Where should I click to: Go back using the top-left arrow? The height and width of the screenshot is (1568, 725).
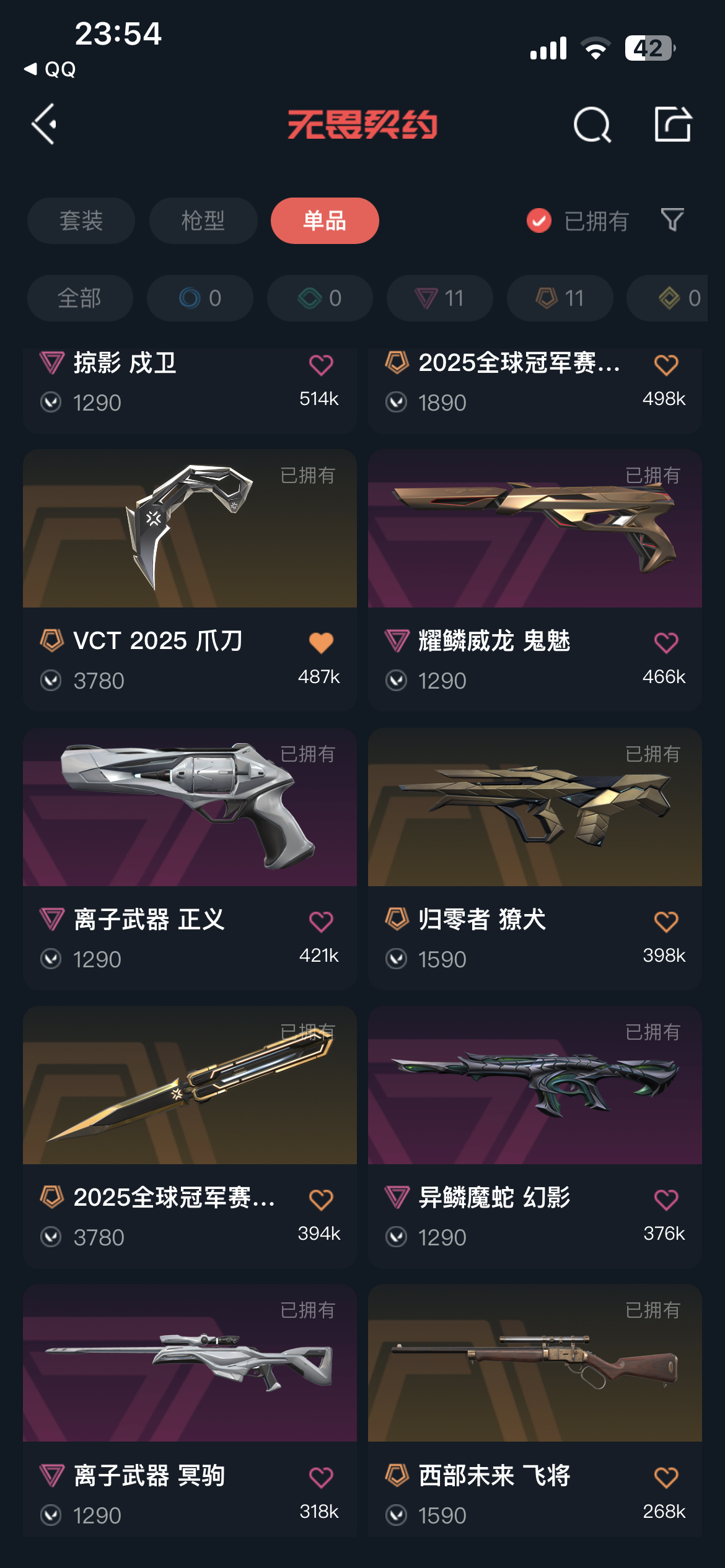44,124
